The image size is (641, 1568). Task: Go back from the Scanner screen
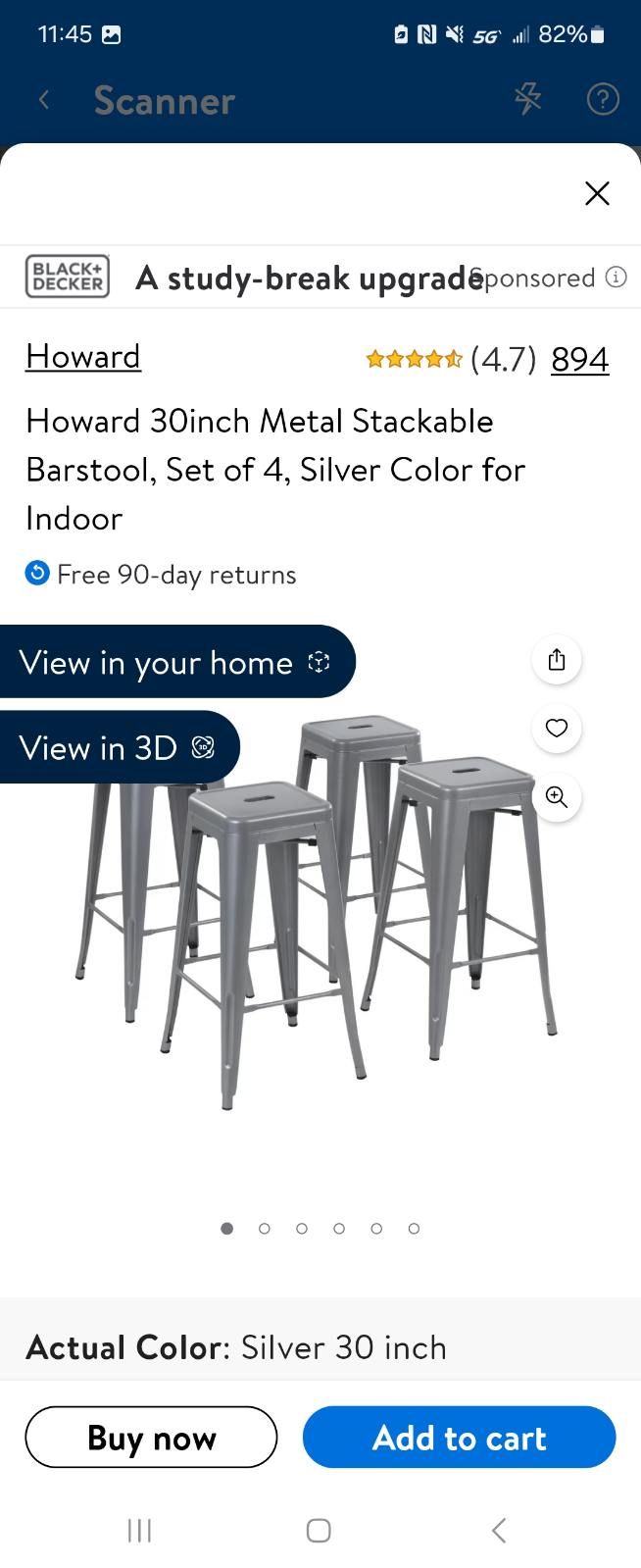coord(44,100)
